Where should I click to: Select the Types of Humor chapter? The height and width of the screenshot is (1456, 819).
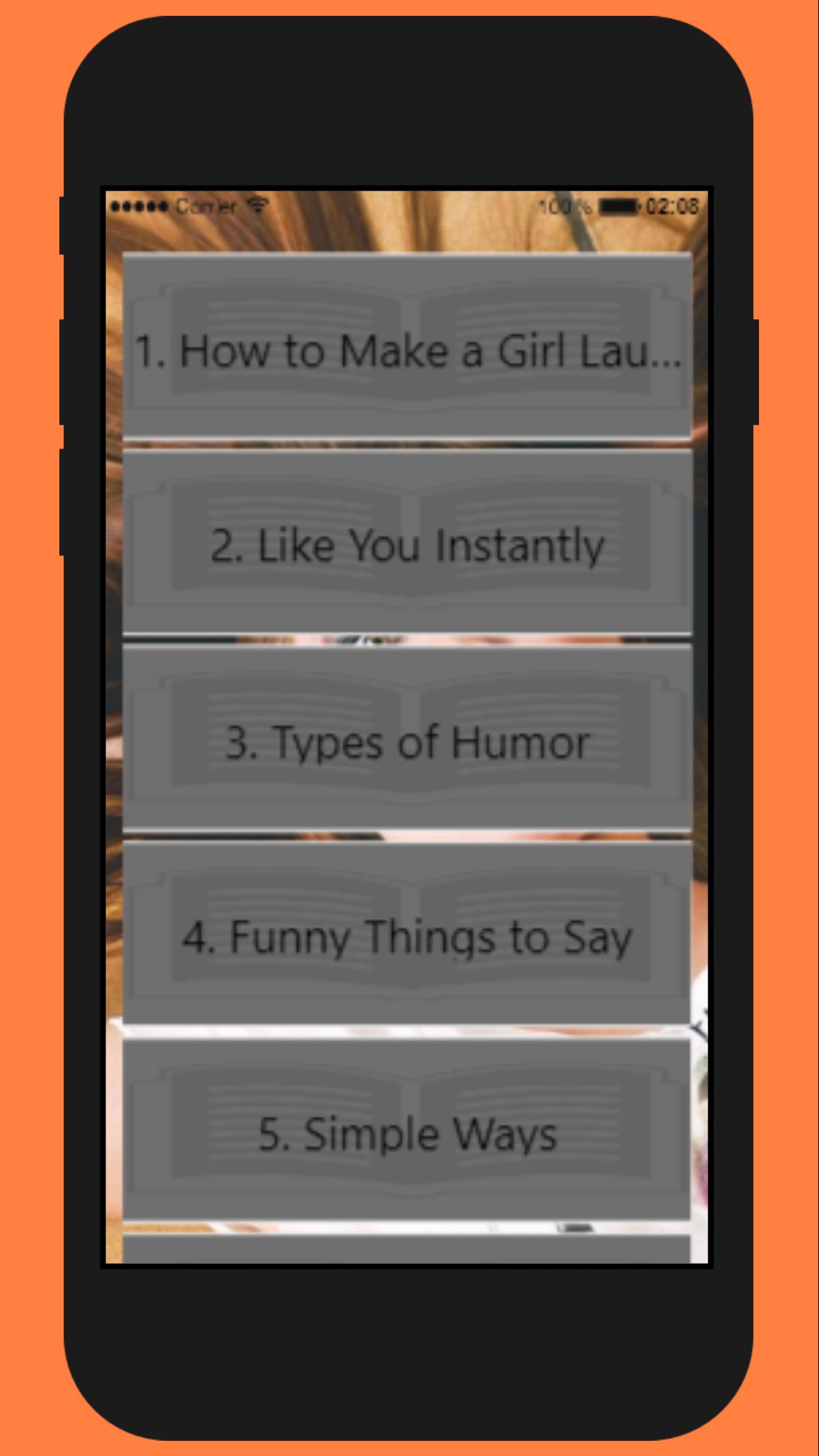pyautogui.click(x=407, y=739)
